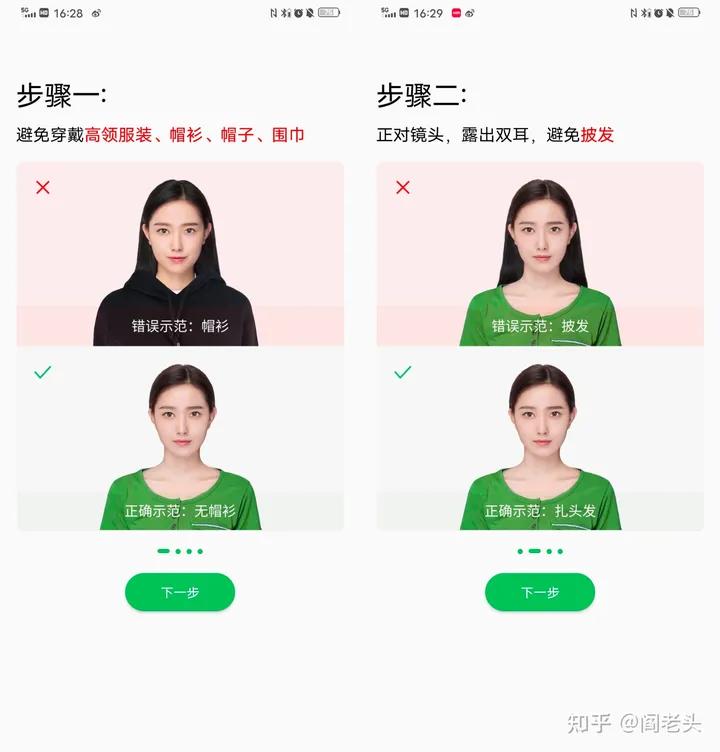Screen dimensions: 720x752
Task: Tap the 披发 wrong example photo
Action: point(540,255)
